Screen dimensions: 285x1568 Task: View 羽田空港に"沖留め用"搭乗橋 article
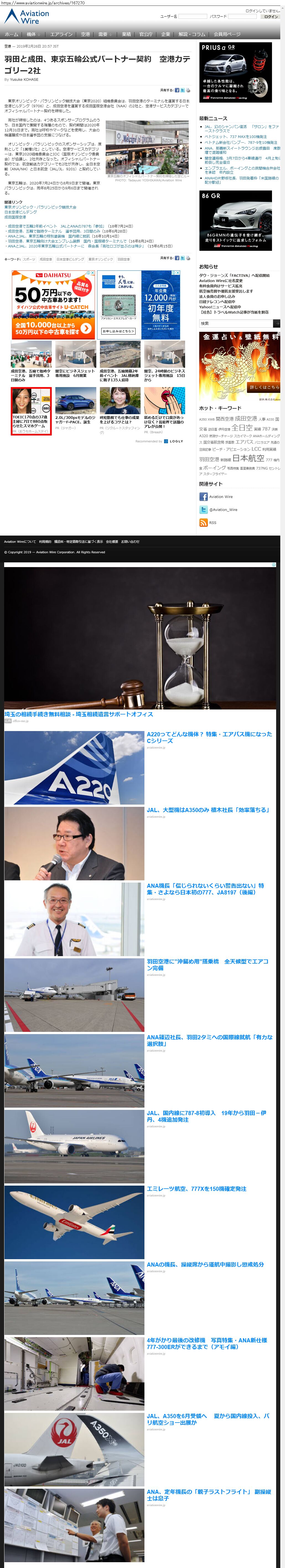coord(207,964)
